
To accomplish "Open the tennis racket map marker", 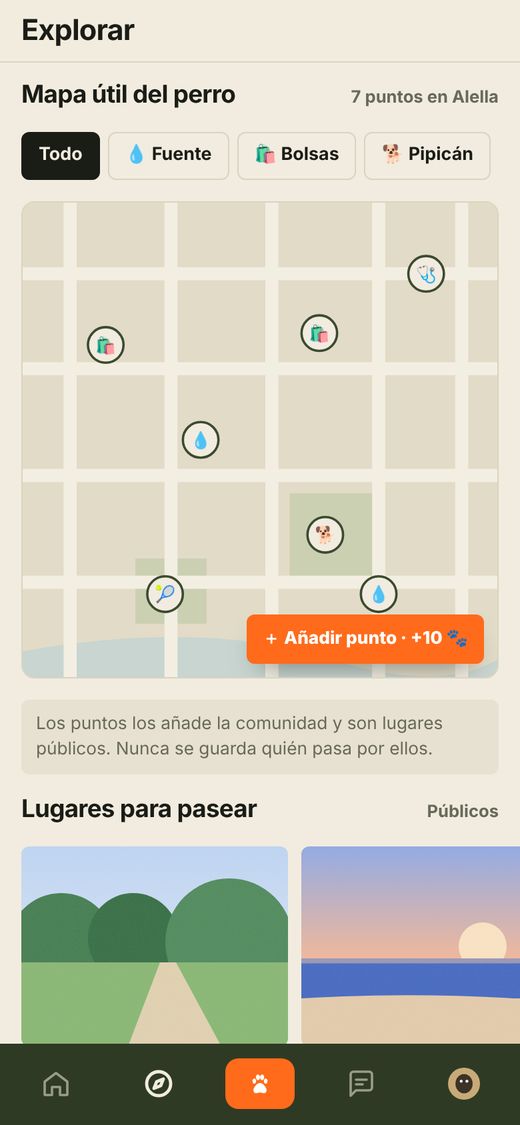I will (165, 594).
